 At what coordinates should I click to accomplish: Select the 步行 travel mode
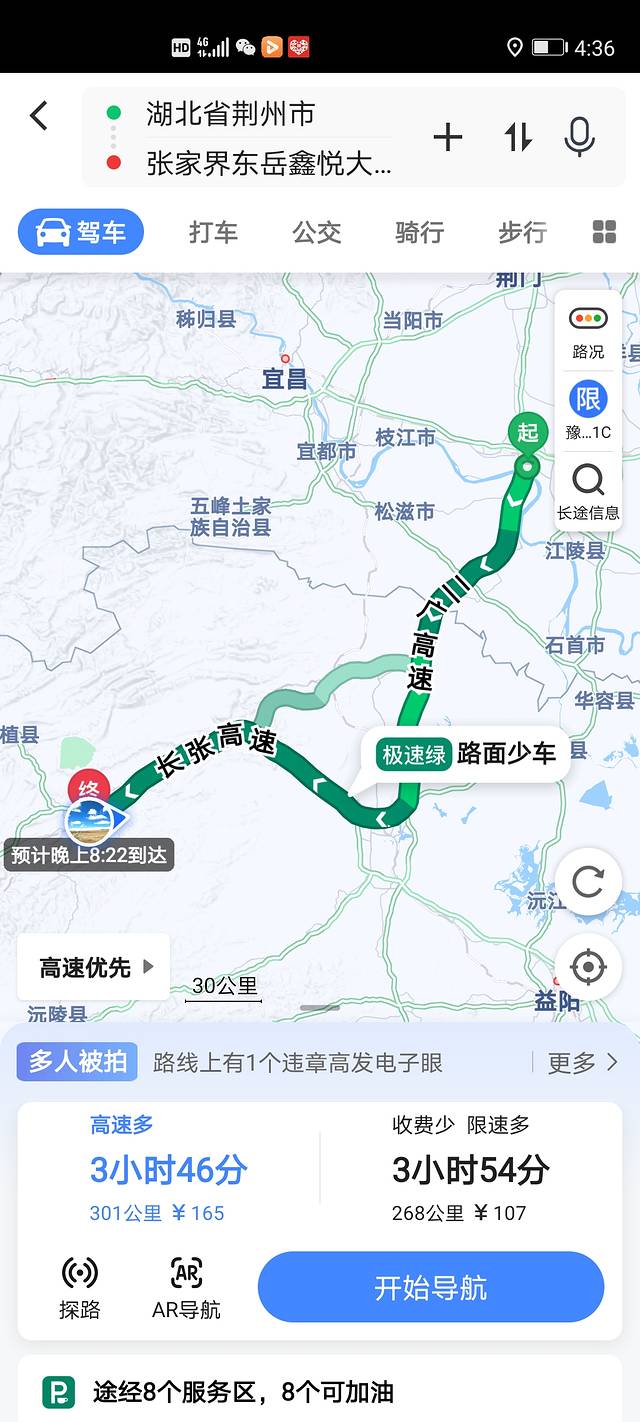[523, 233]
